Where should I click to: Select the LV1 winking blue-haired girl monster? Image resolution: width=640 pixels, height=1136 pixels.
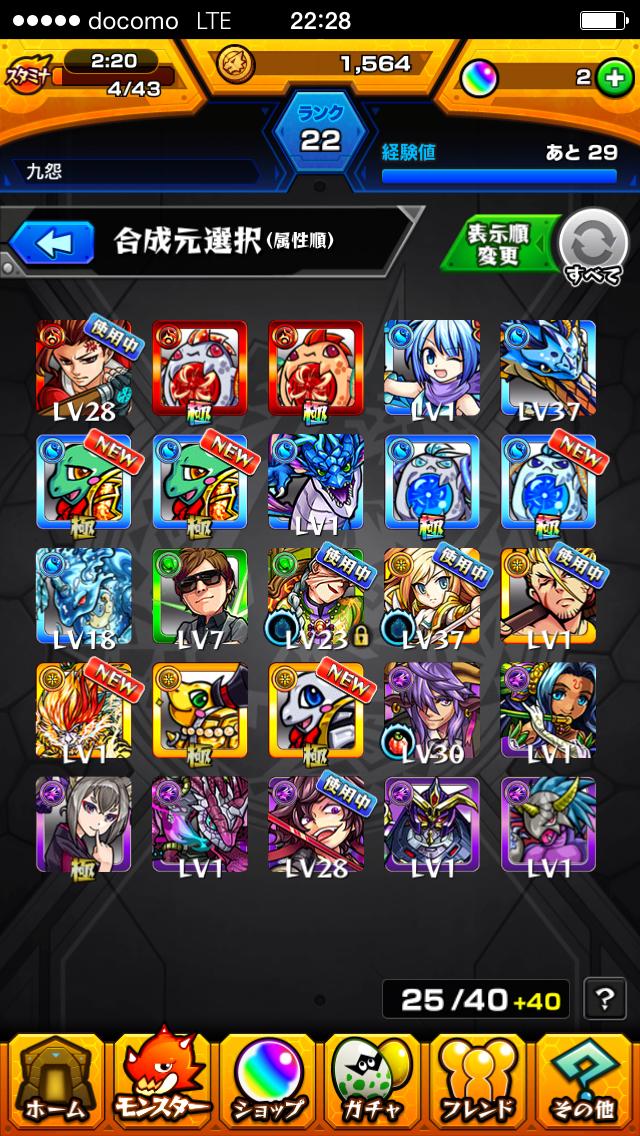[x=431, y=368]
